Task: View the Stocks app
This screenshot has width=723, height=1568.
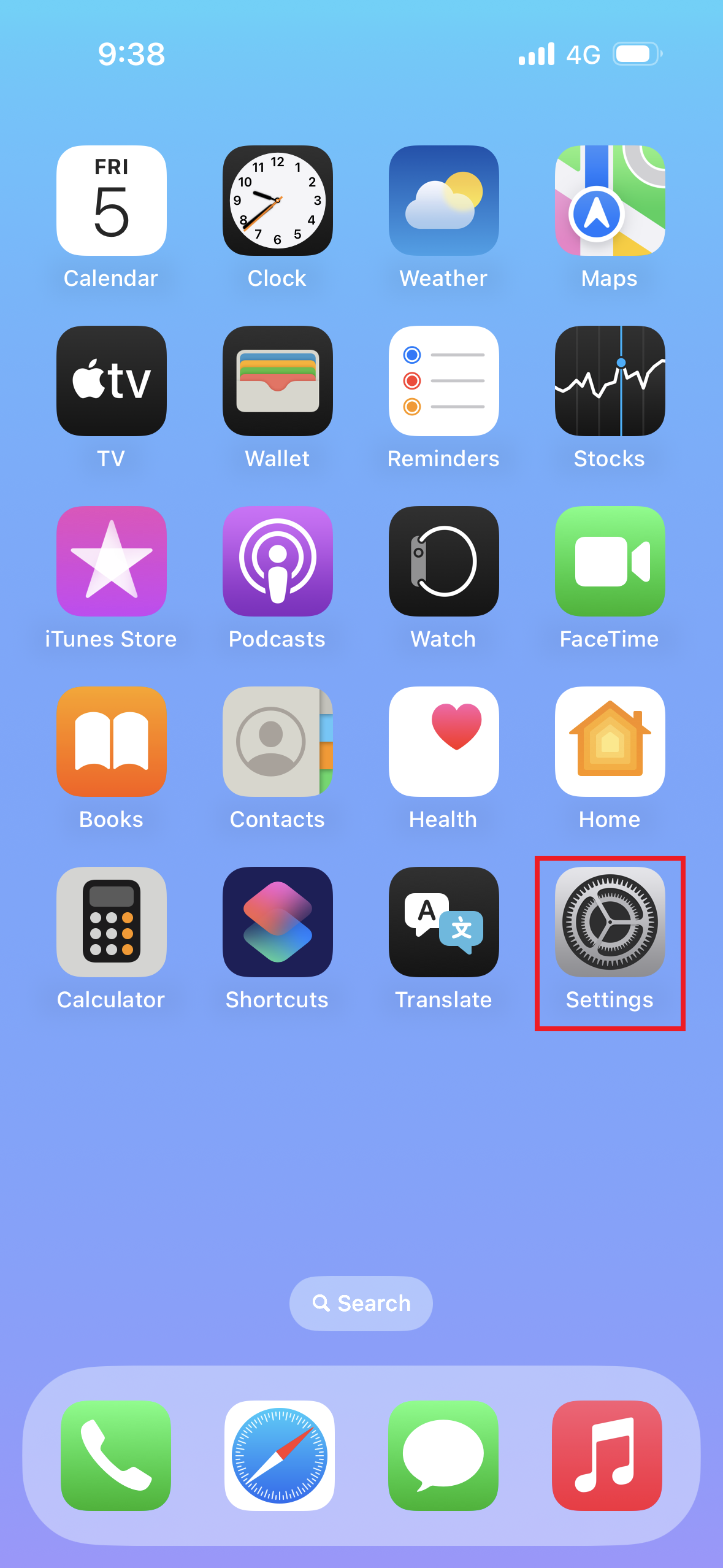Action: click(x=610, y=381)
